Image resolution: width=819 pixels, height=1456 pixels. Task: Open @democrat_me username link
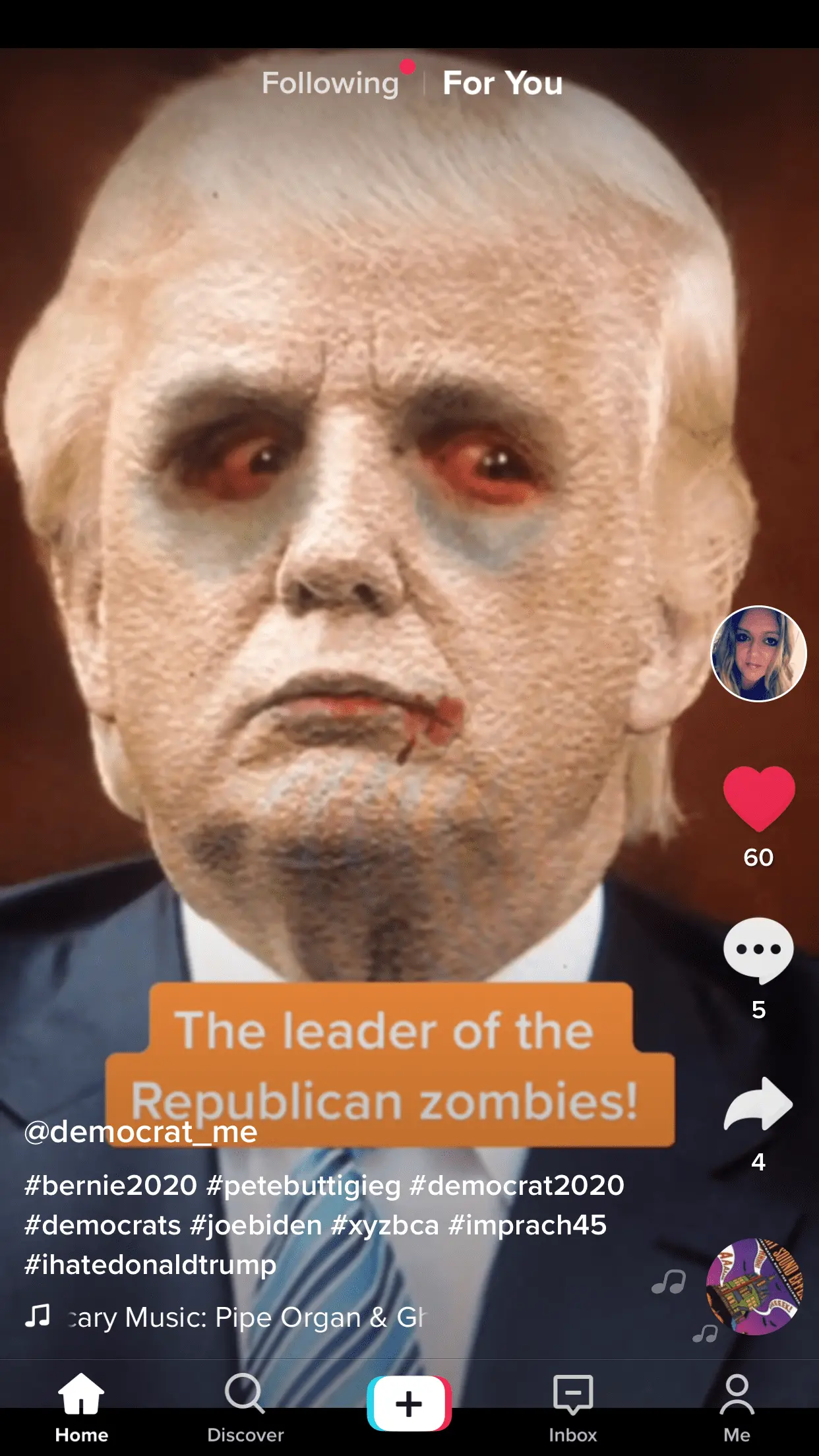(x=140, y=1132)
